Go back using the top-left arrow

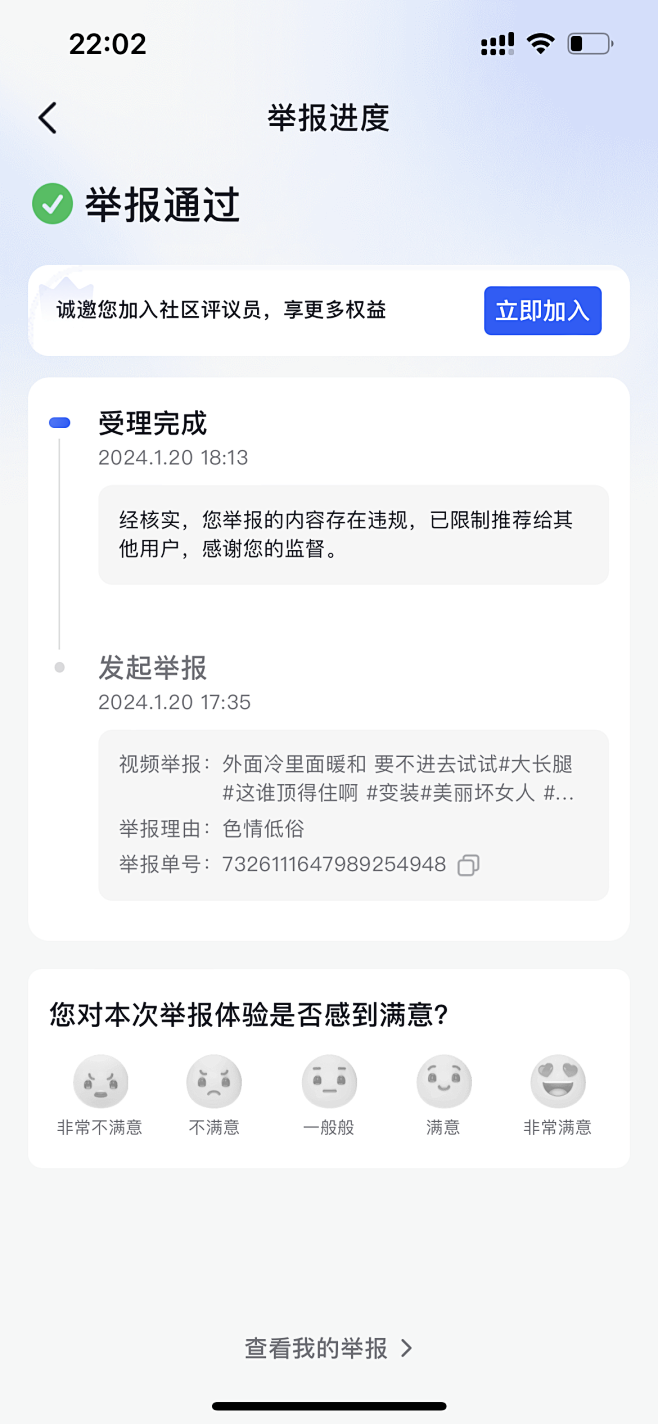47,118
